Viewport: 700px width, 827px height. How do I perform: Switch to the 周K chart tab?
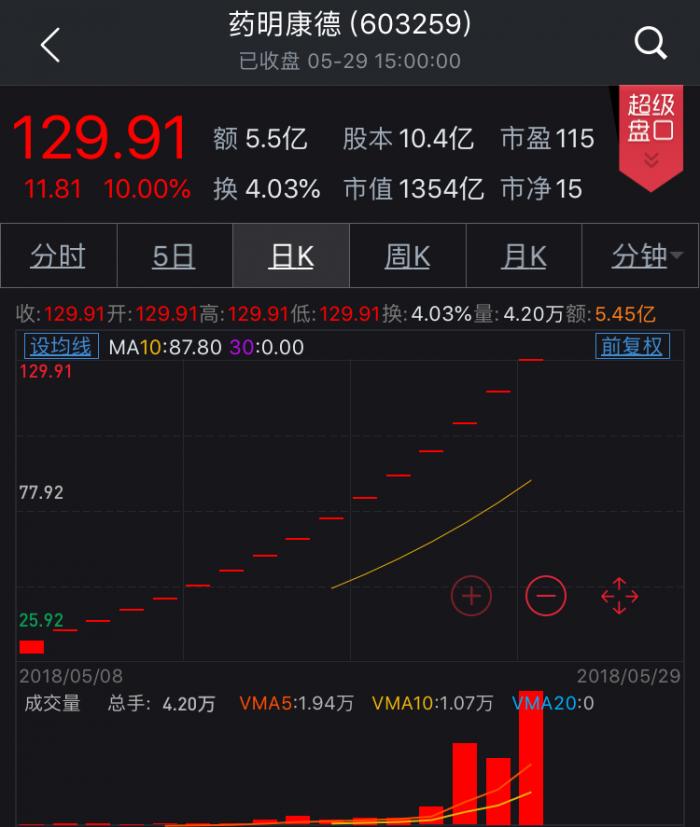(x=407, y=257)
